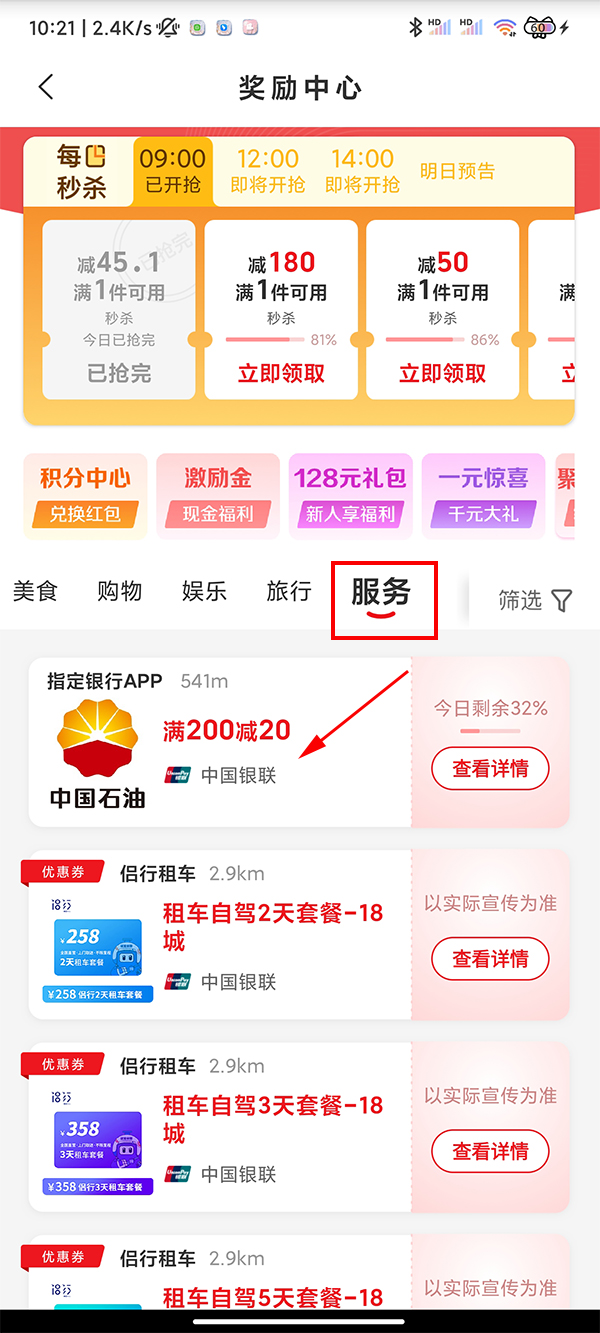600x1333 pixels.
Task: Switch to the 购物 category tab
Action: click(120, 591)
